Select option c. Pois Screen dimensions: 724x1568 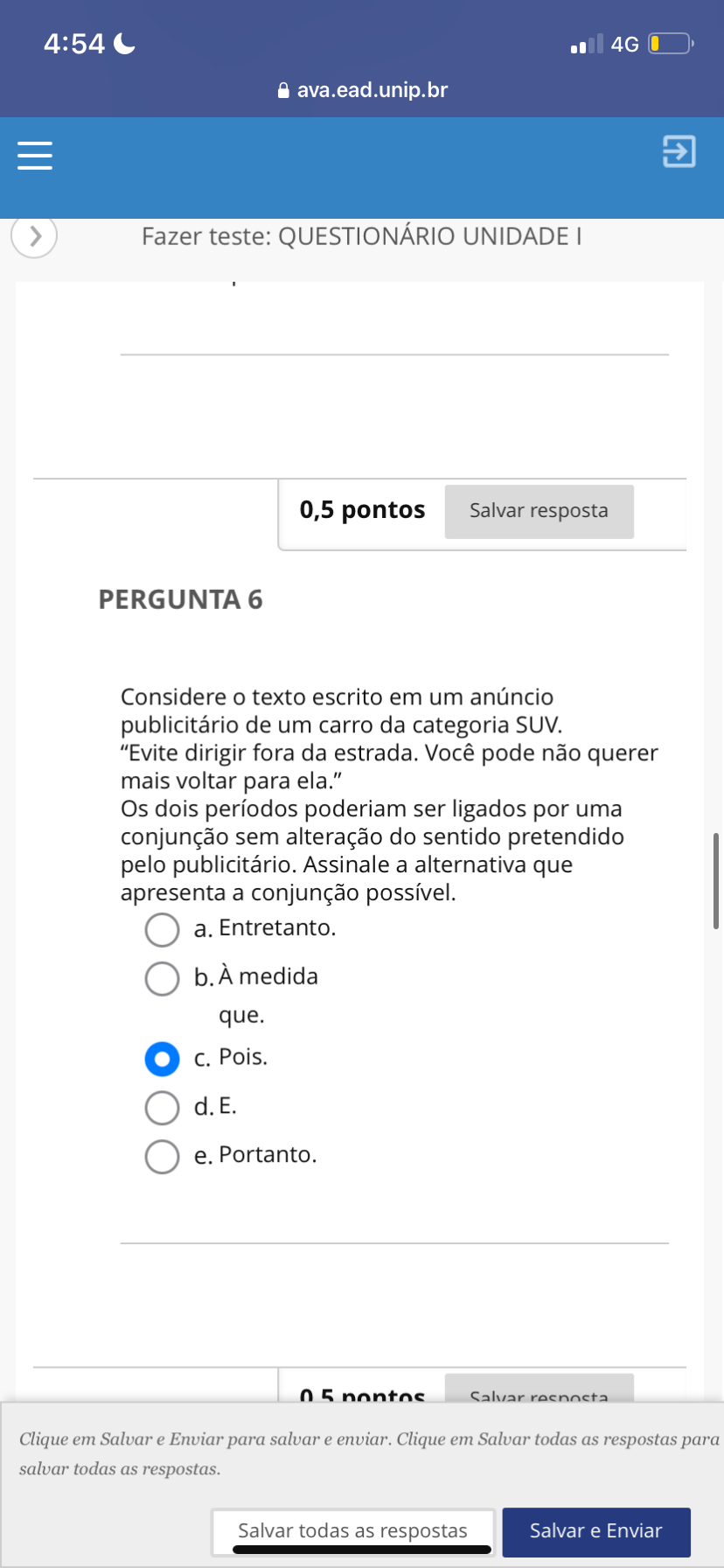162,1059
